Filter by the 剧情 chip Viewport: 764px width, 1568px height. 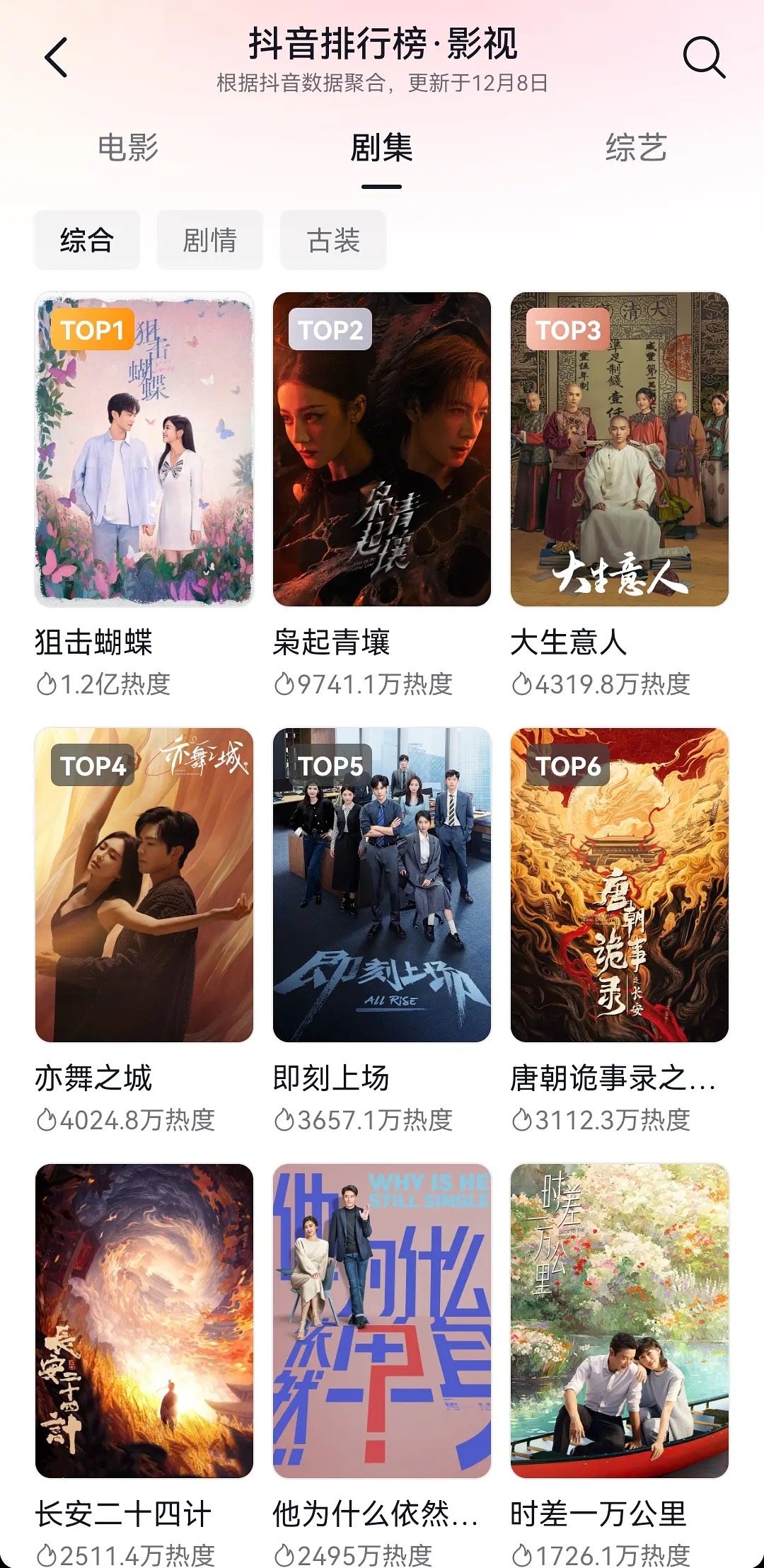(x=209, y=240)
